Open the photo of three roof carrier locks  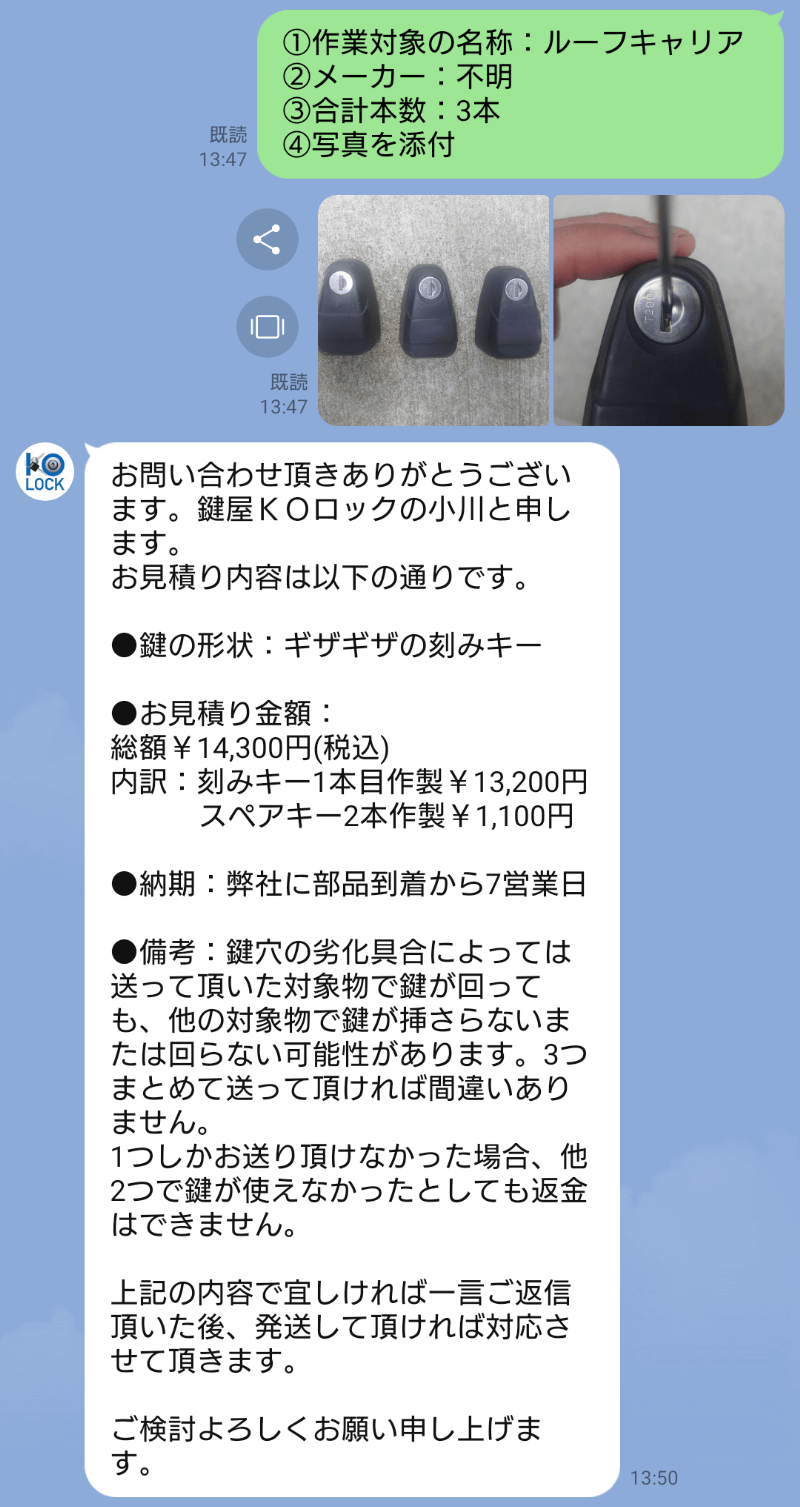433,310
